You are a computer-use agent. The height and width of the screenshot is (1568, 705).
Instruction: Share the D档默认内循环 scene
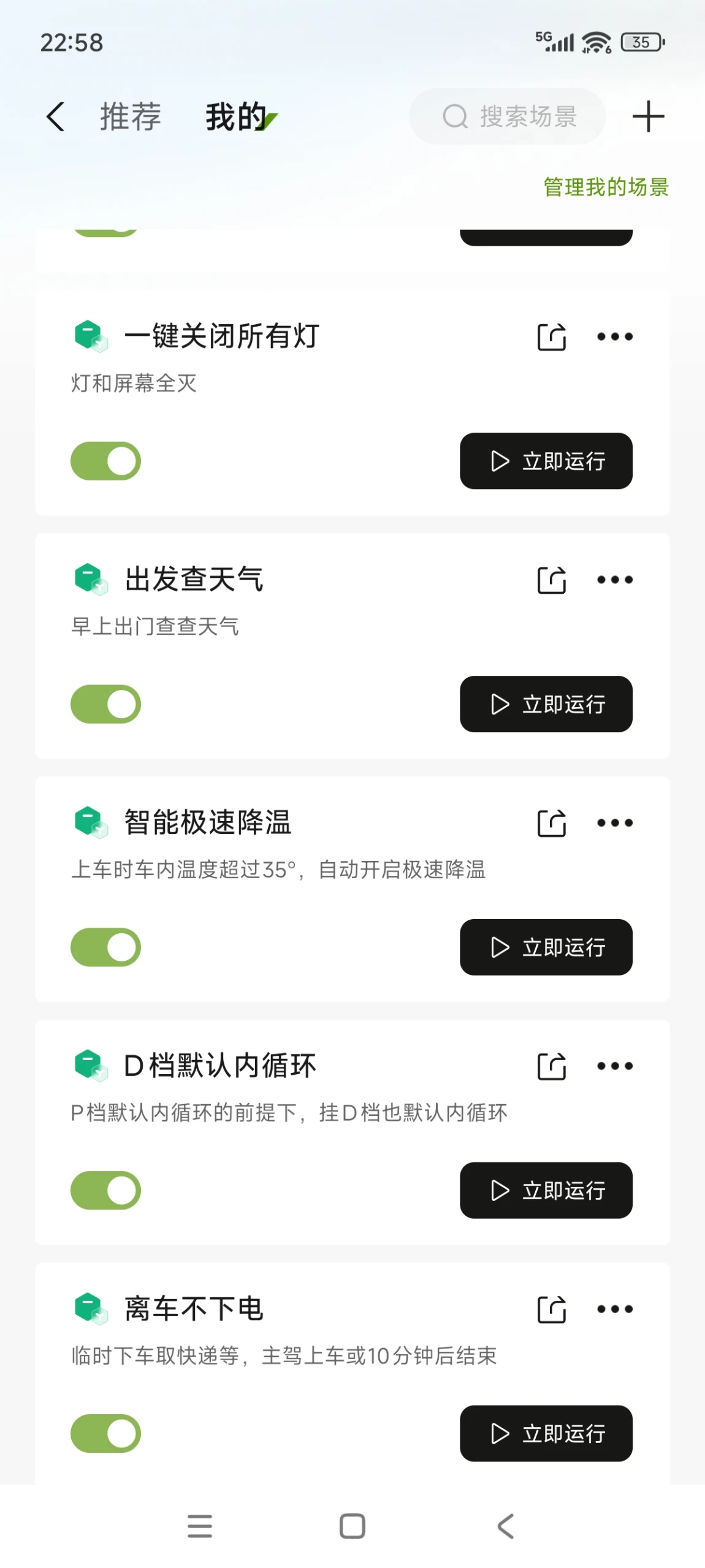click(552, 1066)
